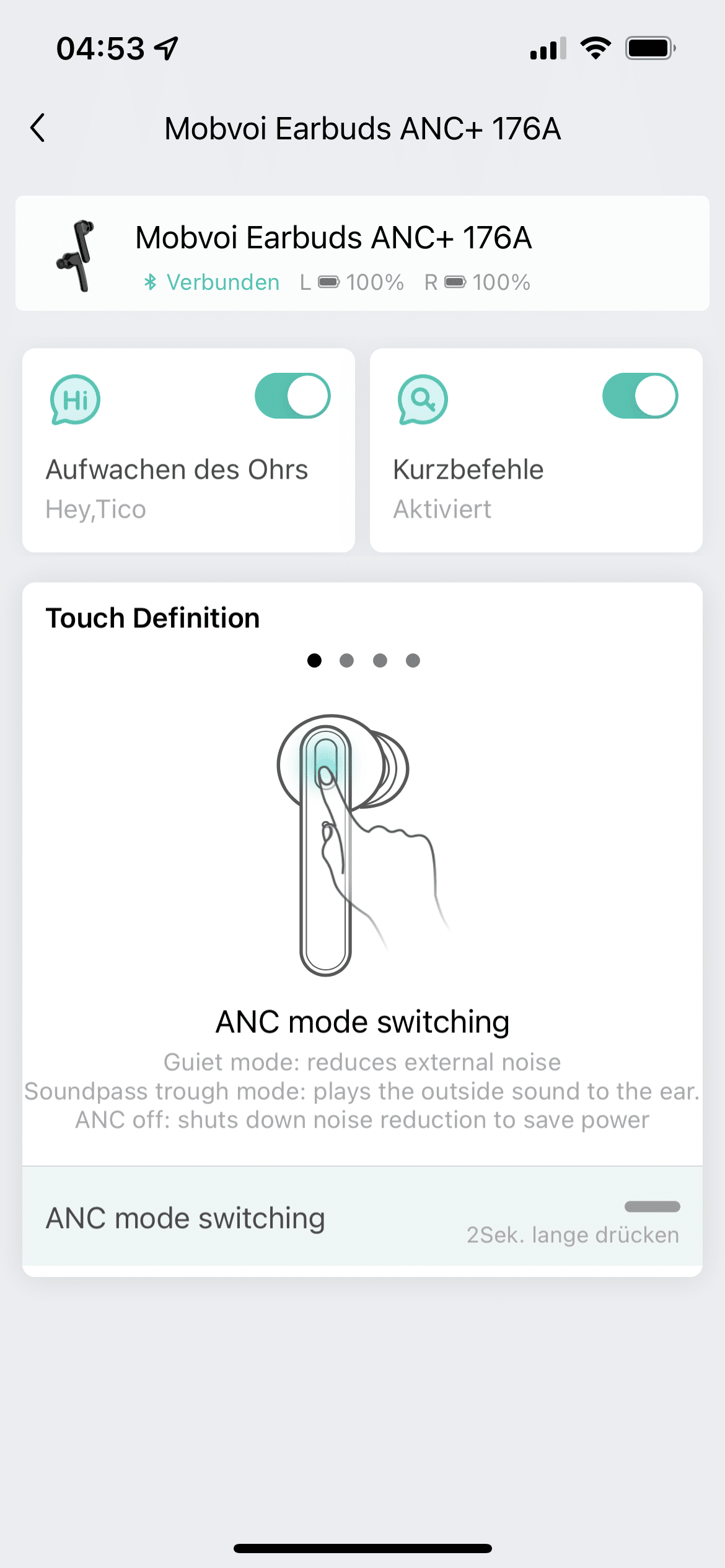This screenshot has height=1568, width=725.
Task: Open the ANC mode switching row
Action: [x=362, y=1218]
